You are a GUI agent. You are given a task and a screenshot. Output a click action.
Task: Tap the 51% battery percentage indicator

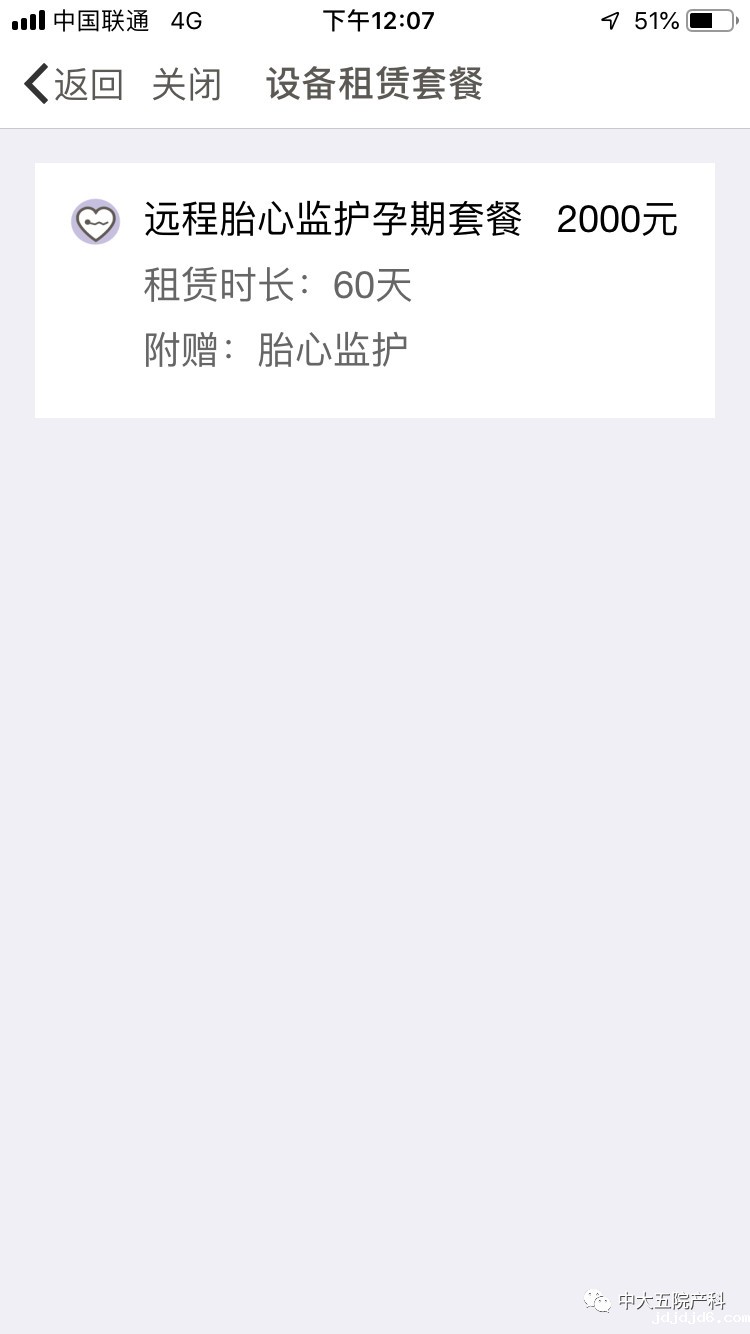pos(655,20)
